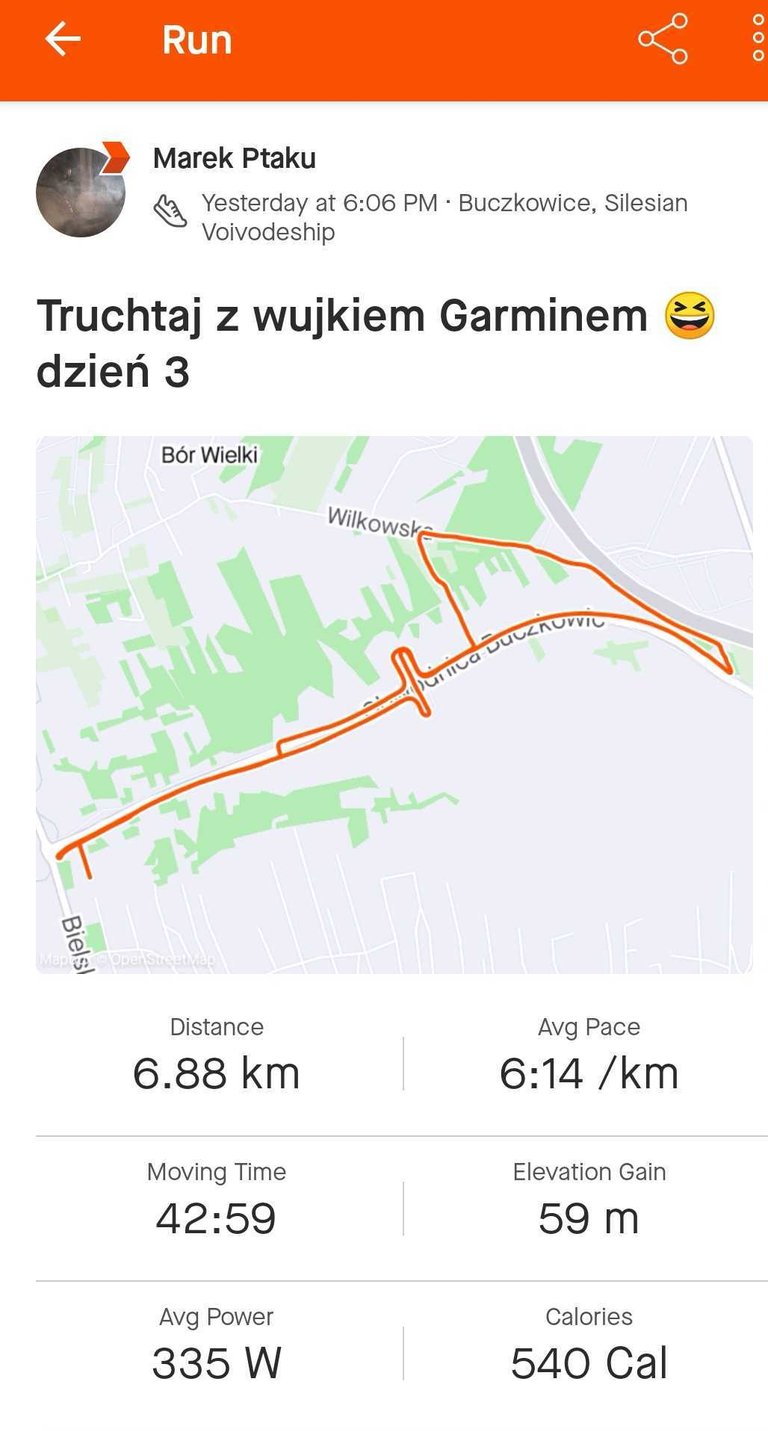768x1431 pixels.
Task: Open the three-dot overflow menu
Action: coord(757,39)
